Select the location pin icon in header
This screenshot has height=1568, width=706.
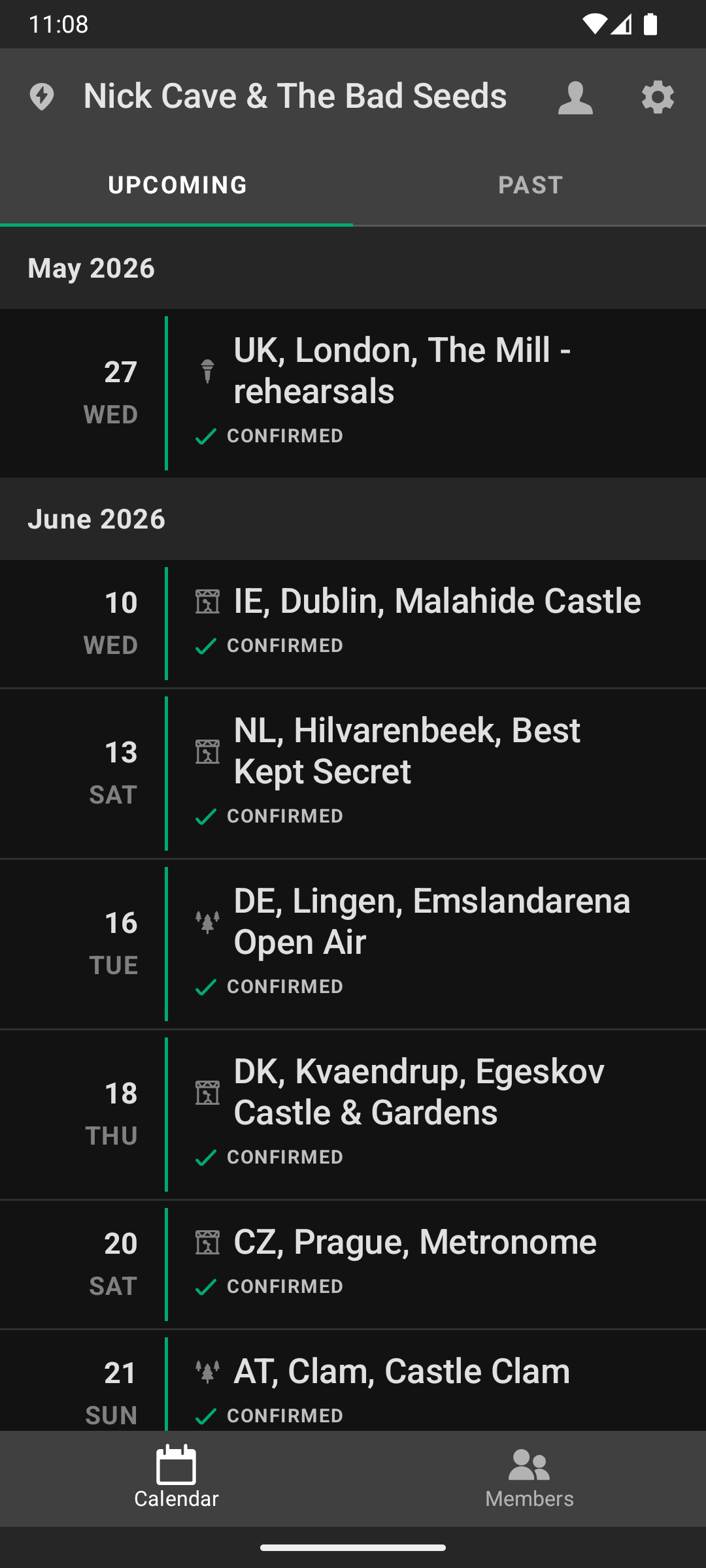click(x=41, y=96)
